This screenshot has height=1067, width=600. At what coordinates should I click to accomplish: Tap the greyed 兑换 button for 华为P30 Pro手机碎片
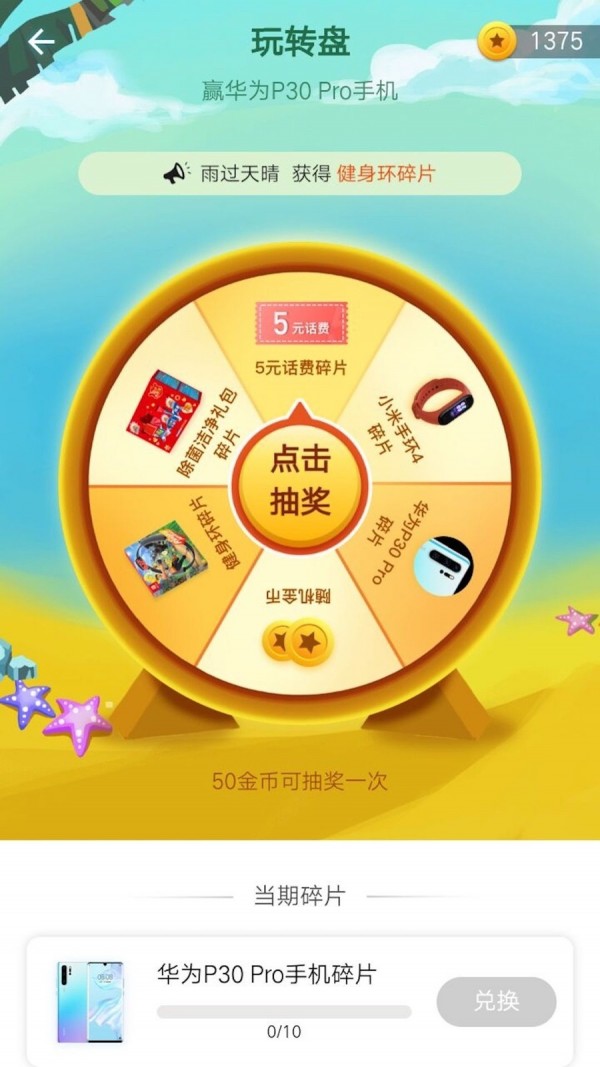[x=496, y=1001]
